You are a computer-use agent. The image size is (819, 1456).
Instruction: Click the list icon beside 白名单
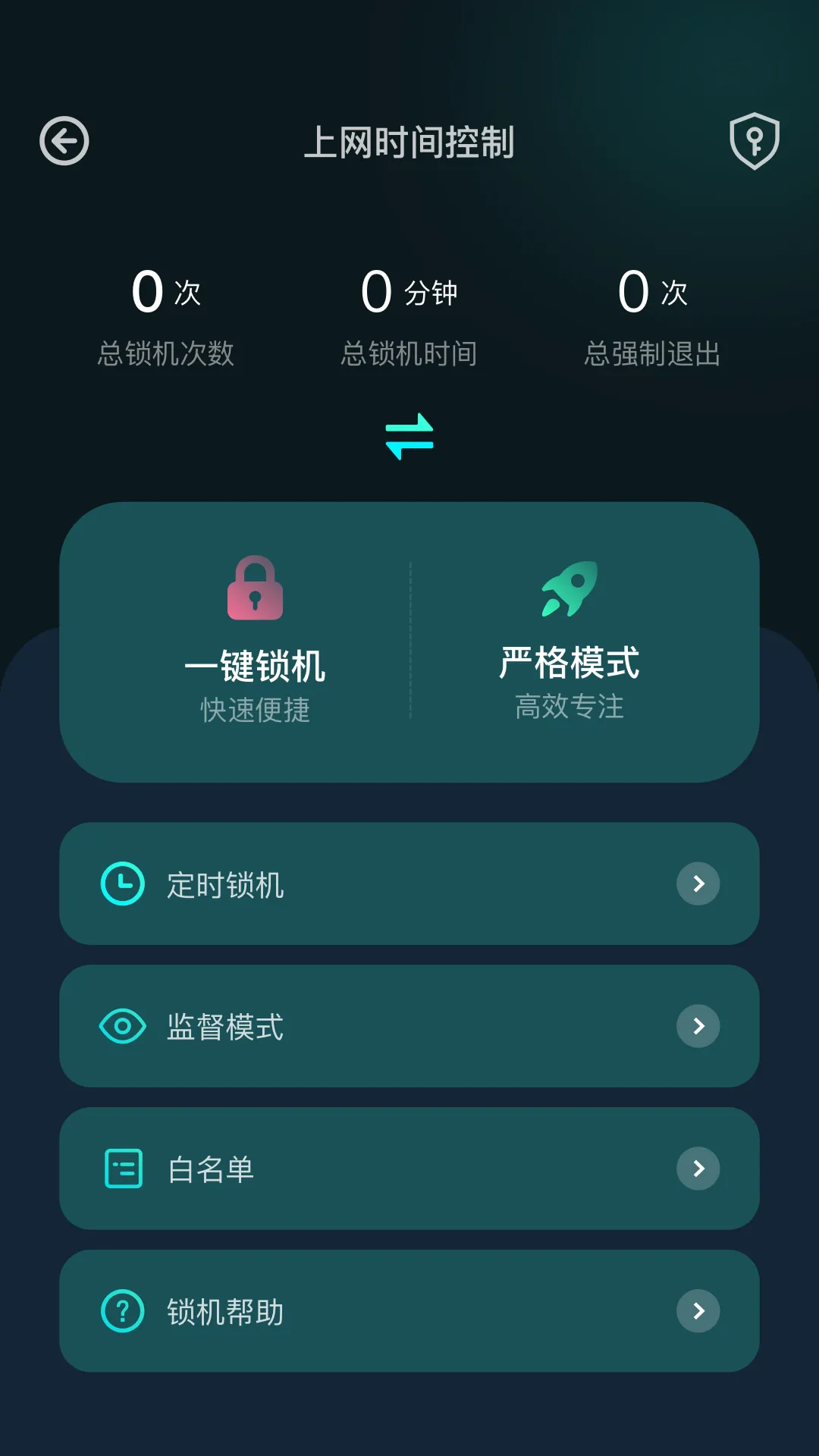coord(123,1168)
